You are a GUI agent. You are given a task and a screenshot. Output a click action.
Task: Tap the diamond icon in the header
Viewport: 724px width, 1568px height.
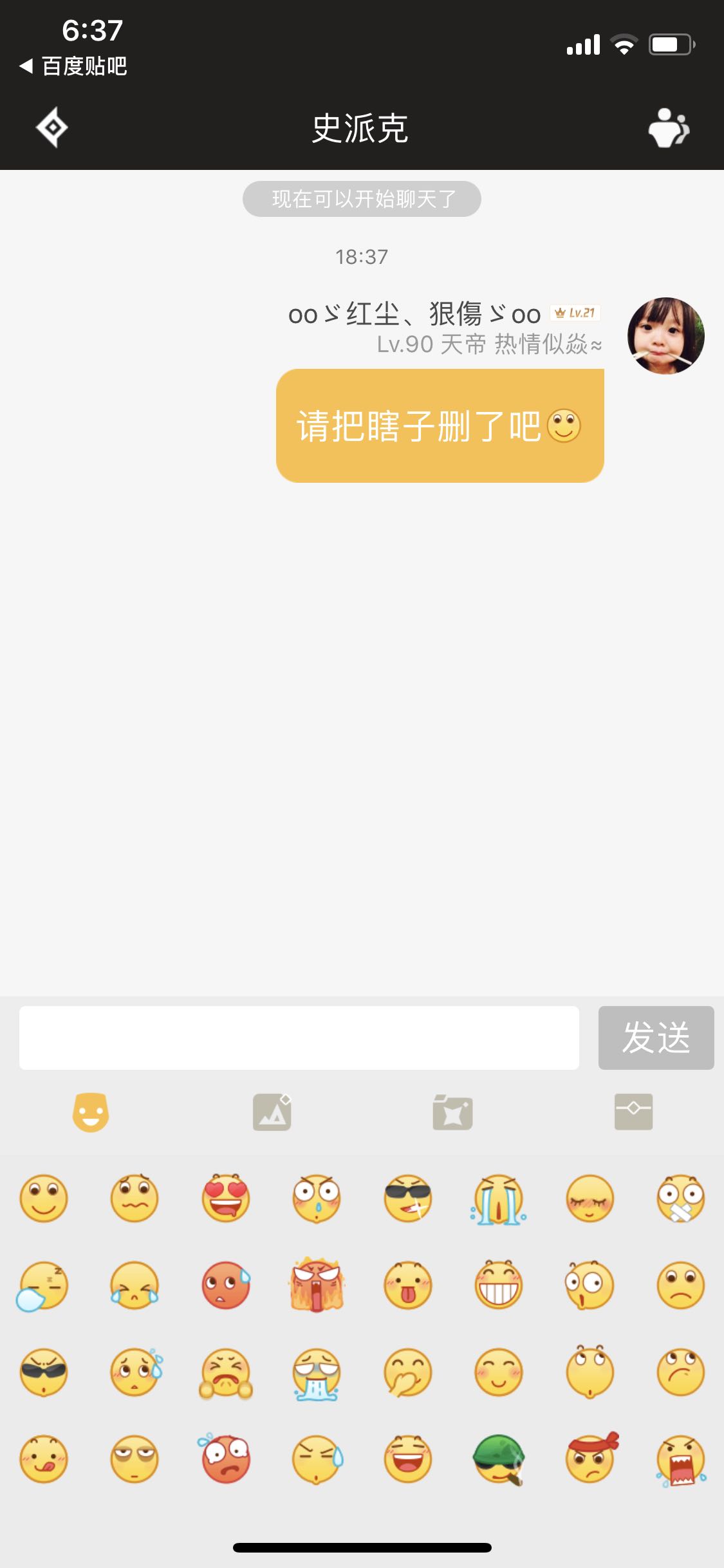pyautogui.click(x=52, y=127)
